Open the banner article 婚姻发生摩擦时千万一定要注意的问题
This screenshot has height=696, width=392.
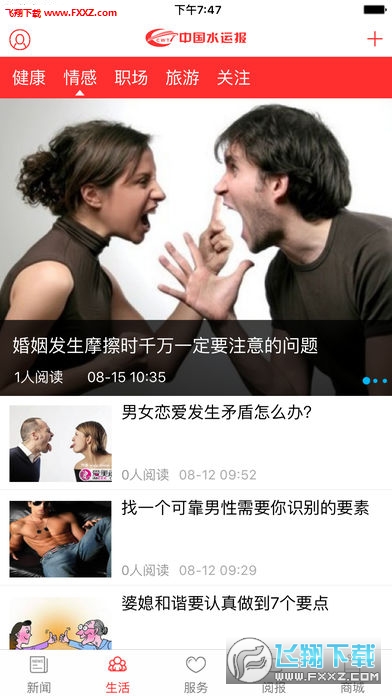pos(196,247)
